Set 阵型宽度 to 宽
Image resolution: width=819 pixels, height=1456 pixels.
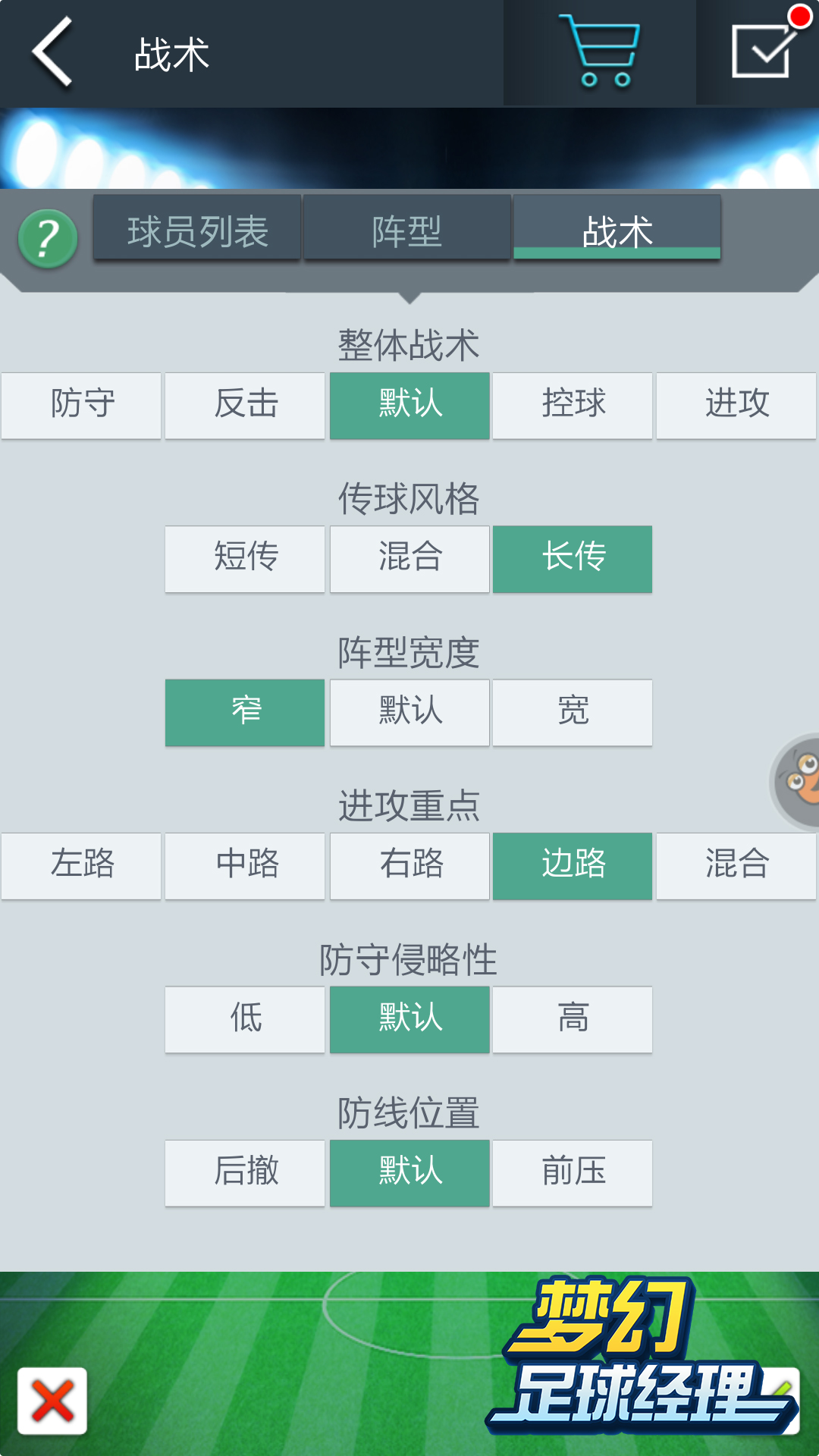(573, 713)
